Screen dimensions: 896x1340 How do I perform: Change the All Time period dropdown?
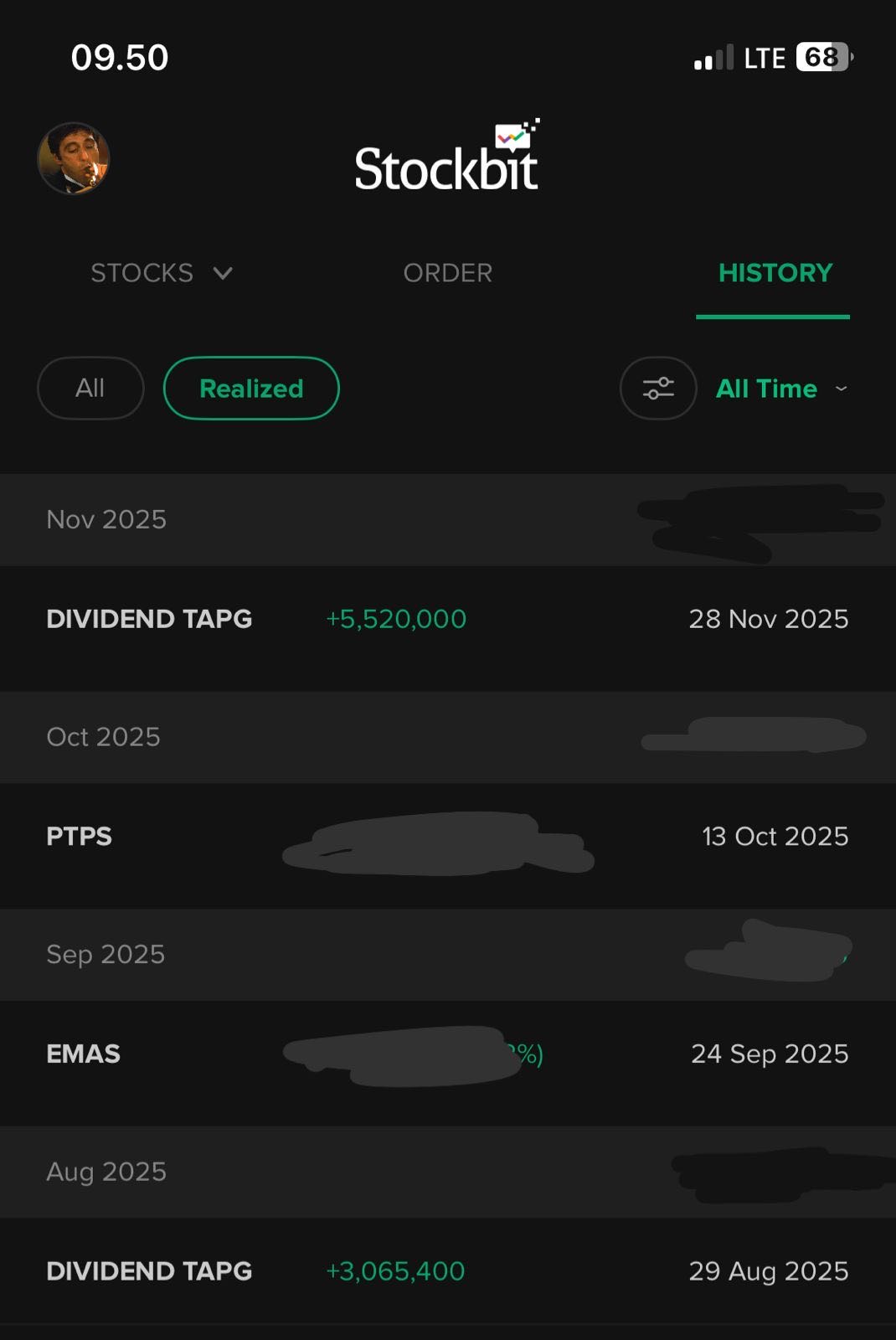coord(781,389)
